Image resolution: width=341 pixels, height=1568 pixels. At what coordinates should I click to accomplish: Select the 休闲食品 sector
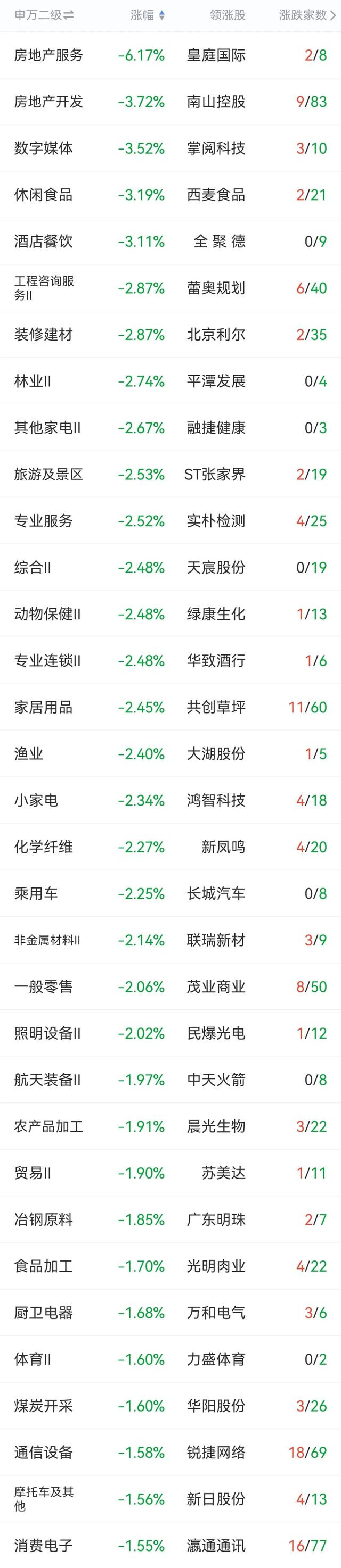click(170, 195)
